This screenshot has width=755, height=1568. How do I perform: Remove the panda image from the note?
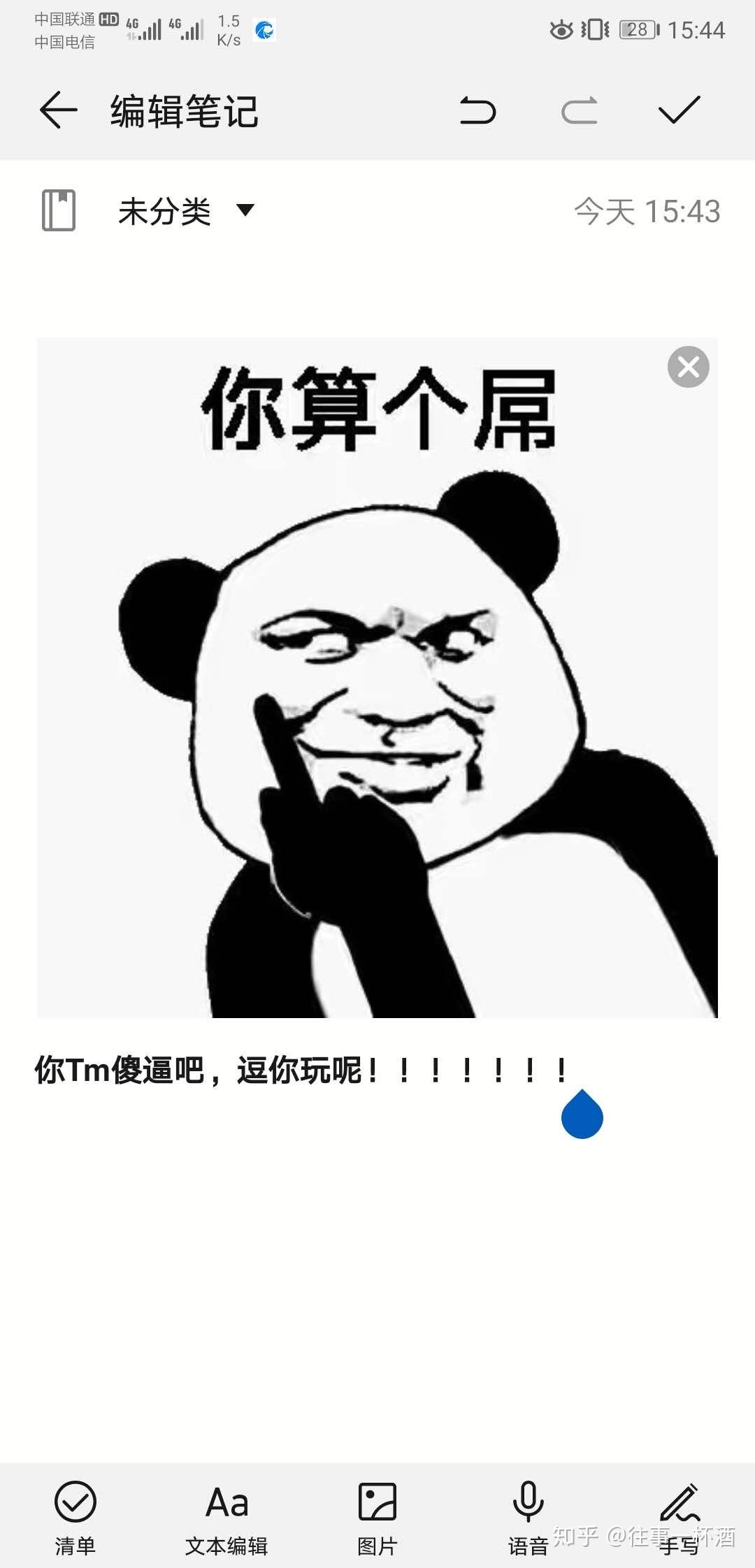point(688,367)
